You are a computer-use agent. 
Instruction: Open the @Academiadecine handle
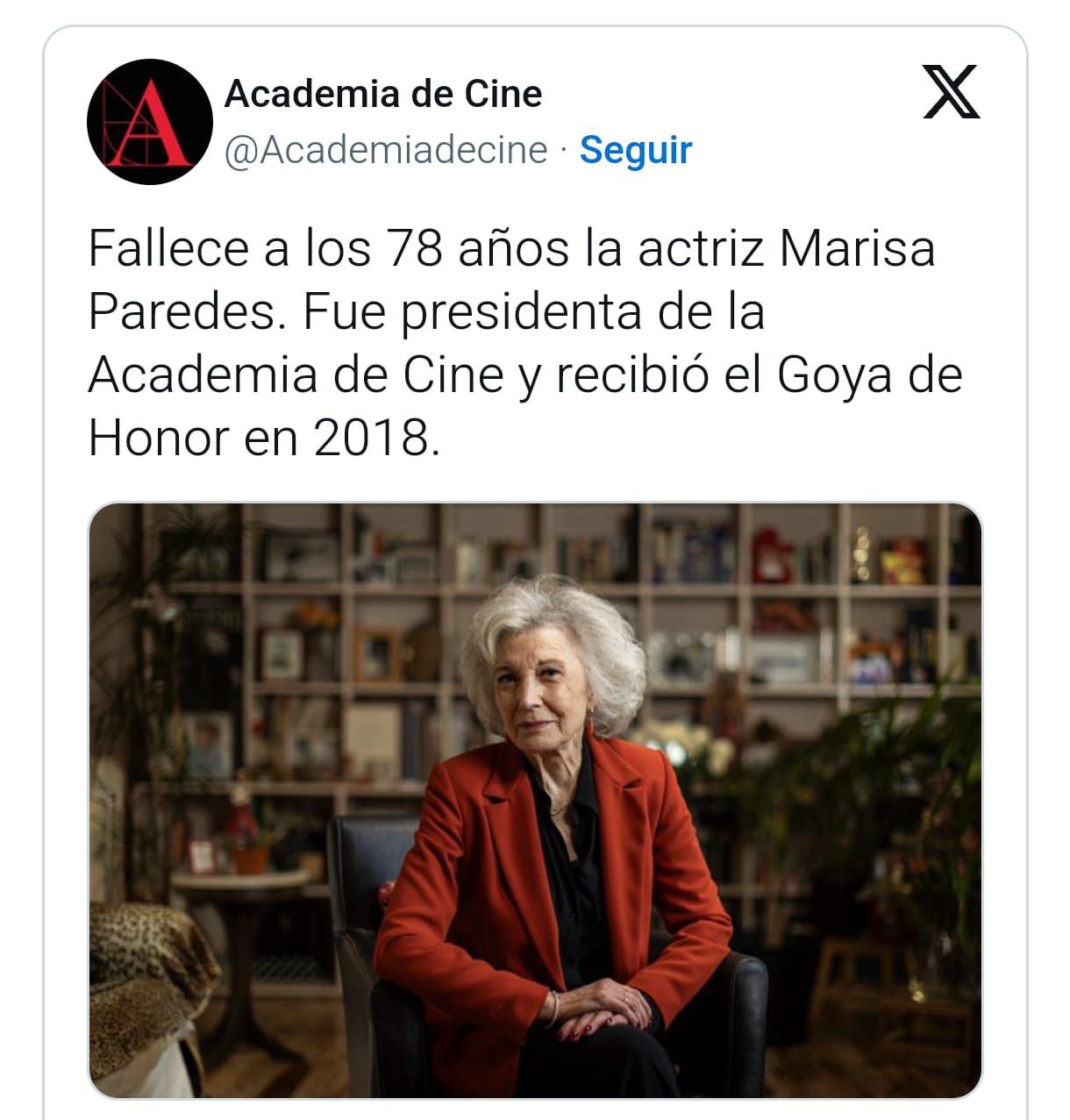pyautogui.click(x=386, y=150)
